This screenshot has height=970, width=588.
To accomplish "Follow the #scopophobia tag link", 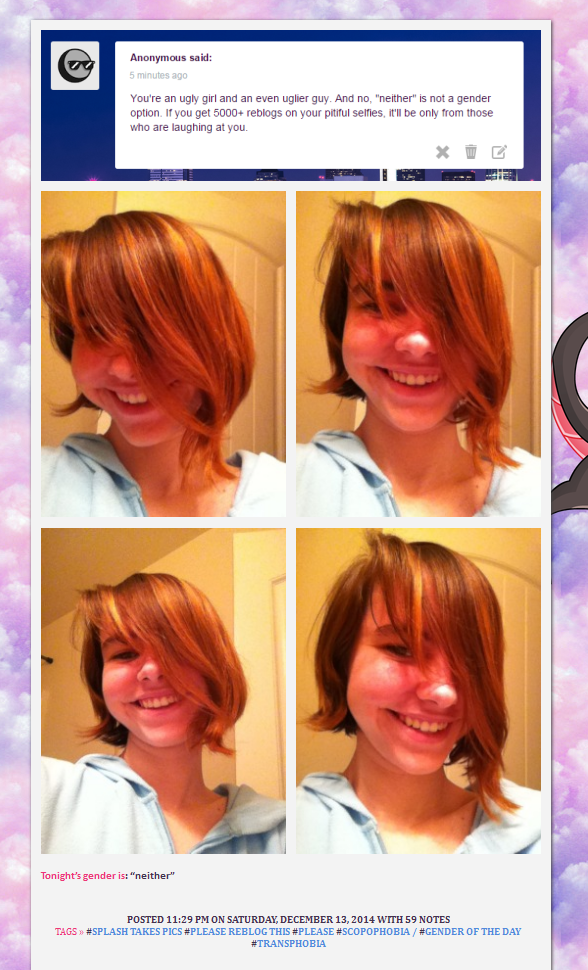I will coord(373,932).
